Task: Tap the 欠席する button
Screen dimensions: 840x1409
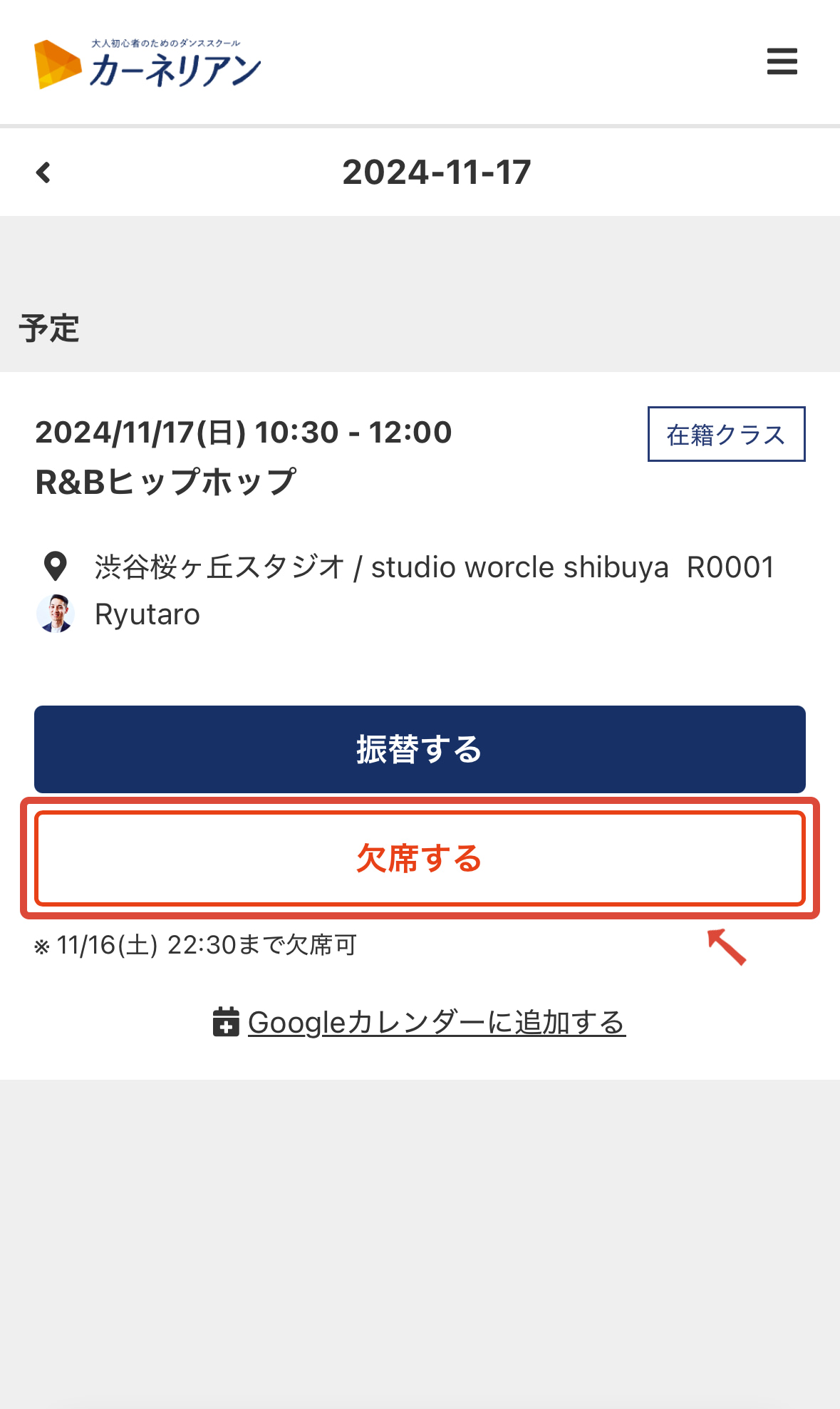Action: coord(420,858)
